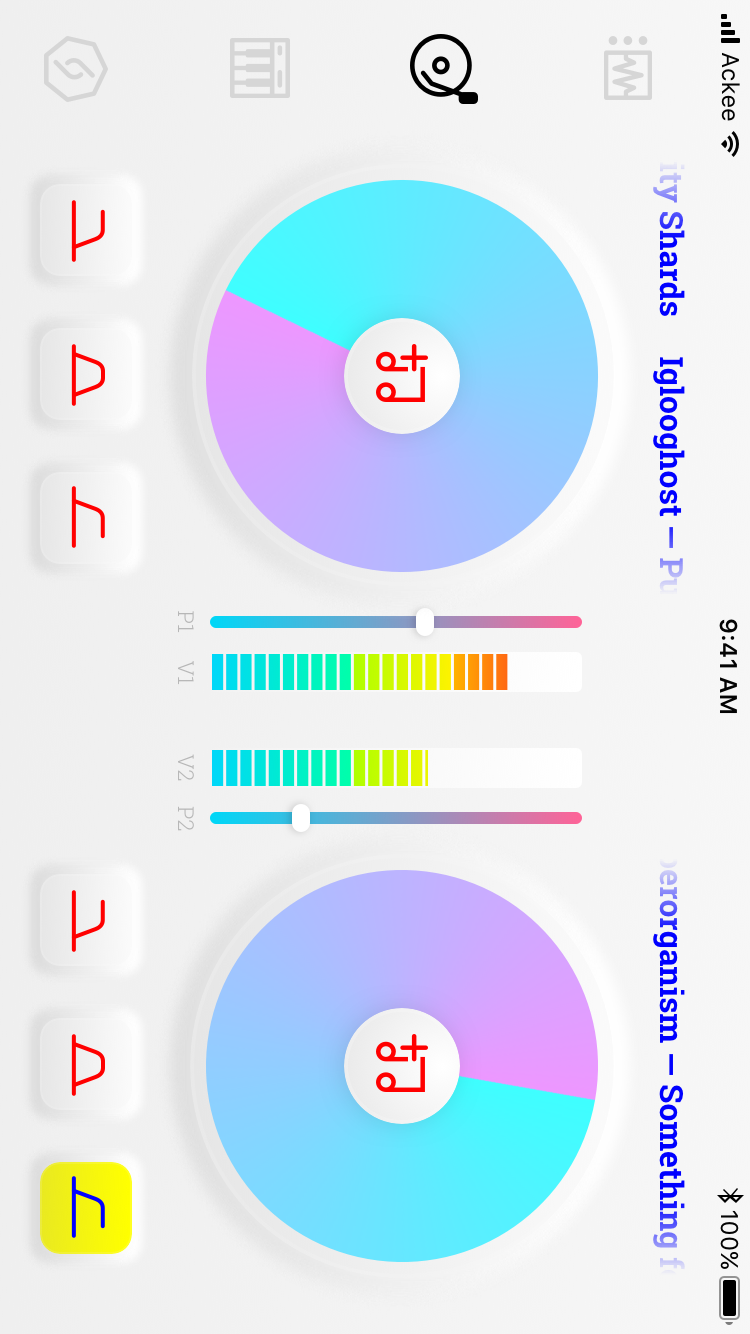750x1334 pixels.
Task: Open the waveform sampler tab
Action: (627, 68)
